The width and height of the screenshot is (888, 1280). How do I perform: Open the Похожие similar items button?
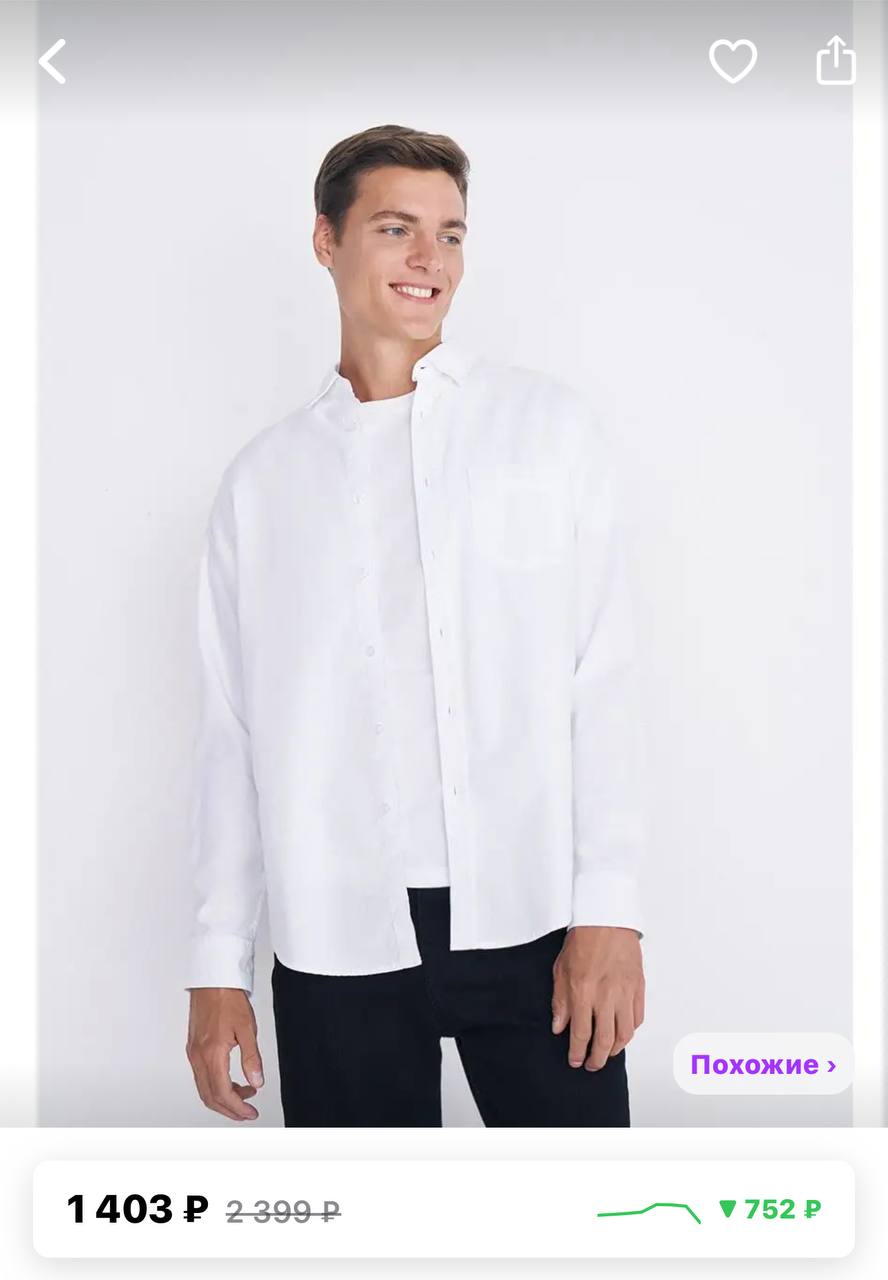pyautogui.click(x=763, y=1064)
